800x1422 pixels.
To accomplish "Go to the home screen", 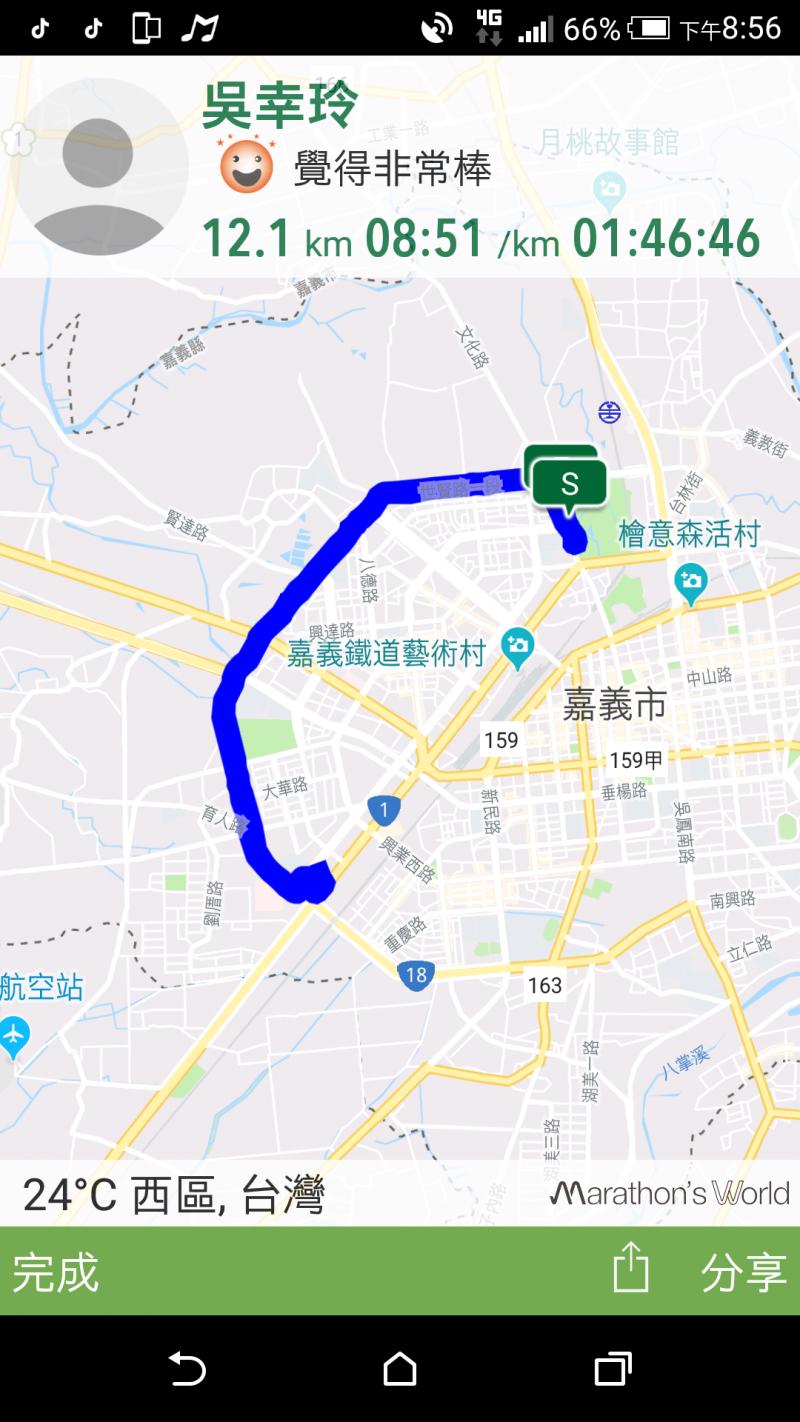I will coord(400,1368).
